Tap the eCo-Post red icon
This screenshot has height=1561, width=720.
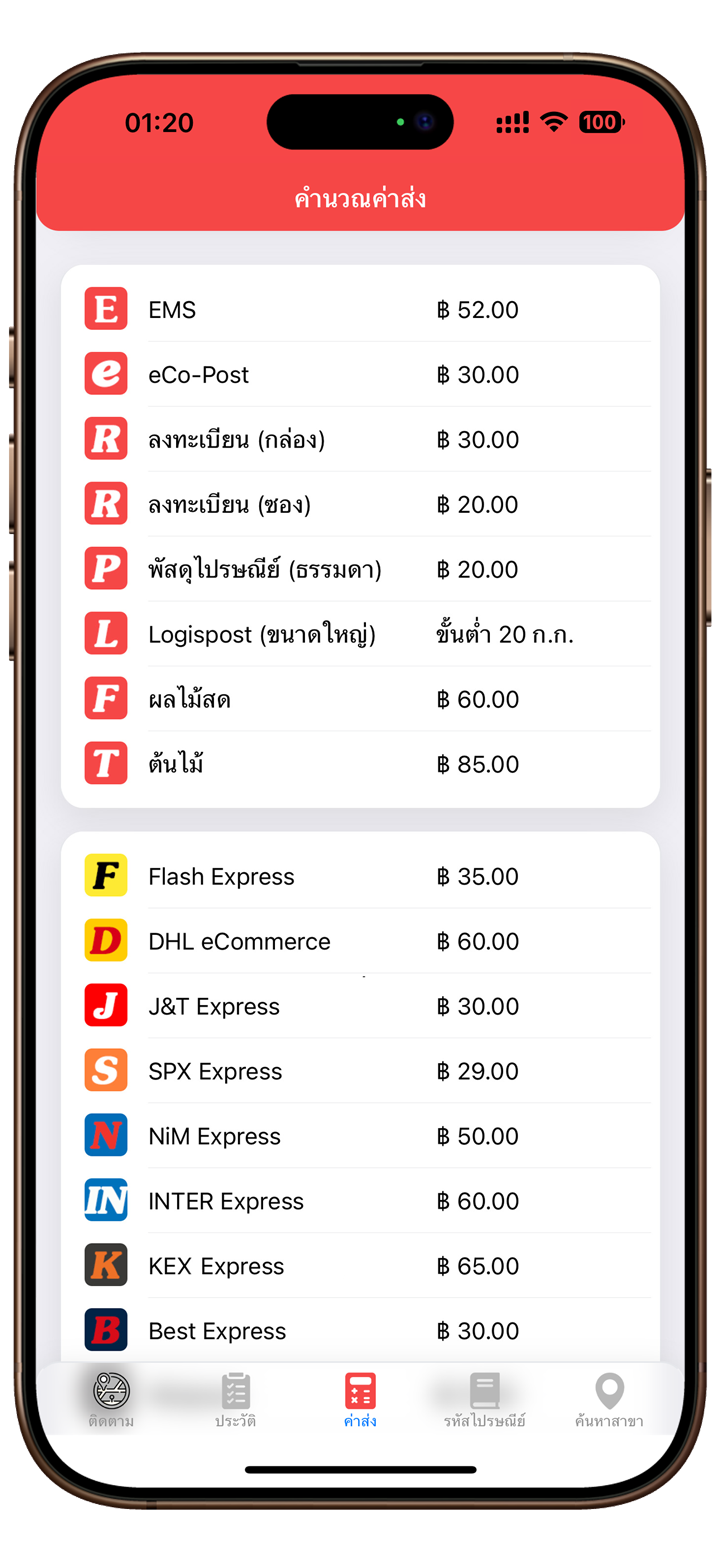(x=105, y=374)
